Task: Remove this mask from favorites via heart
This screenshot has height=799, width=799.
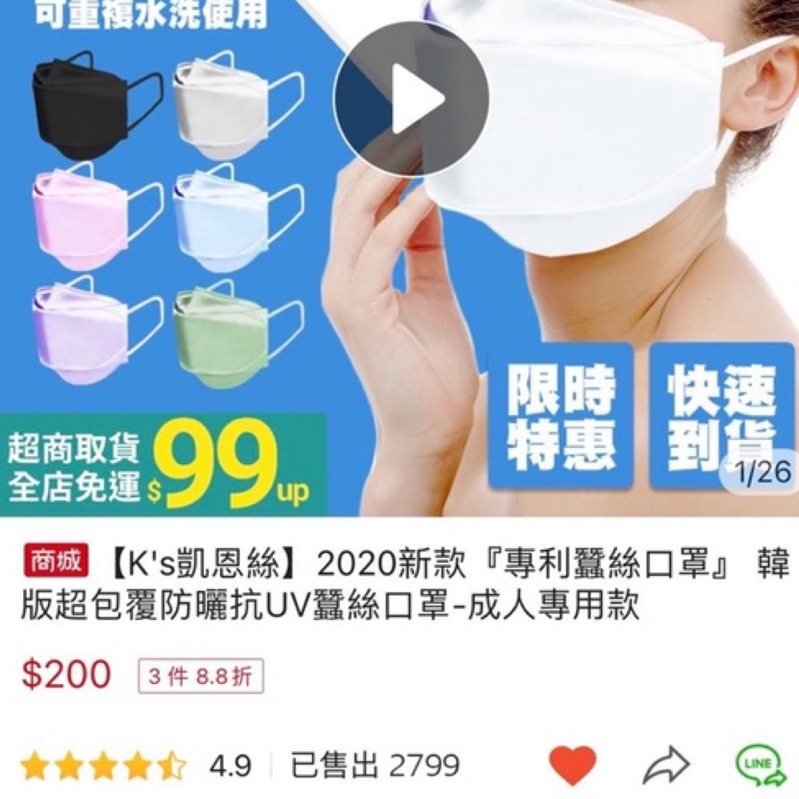Action: pyautogui.click(x=572, y=764)
